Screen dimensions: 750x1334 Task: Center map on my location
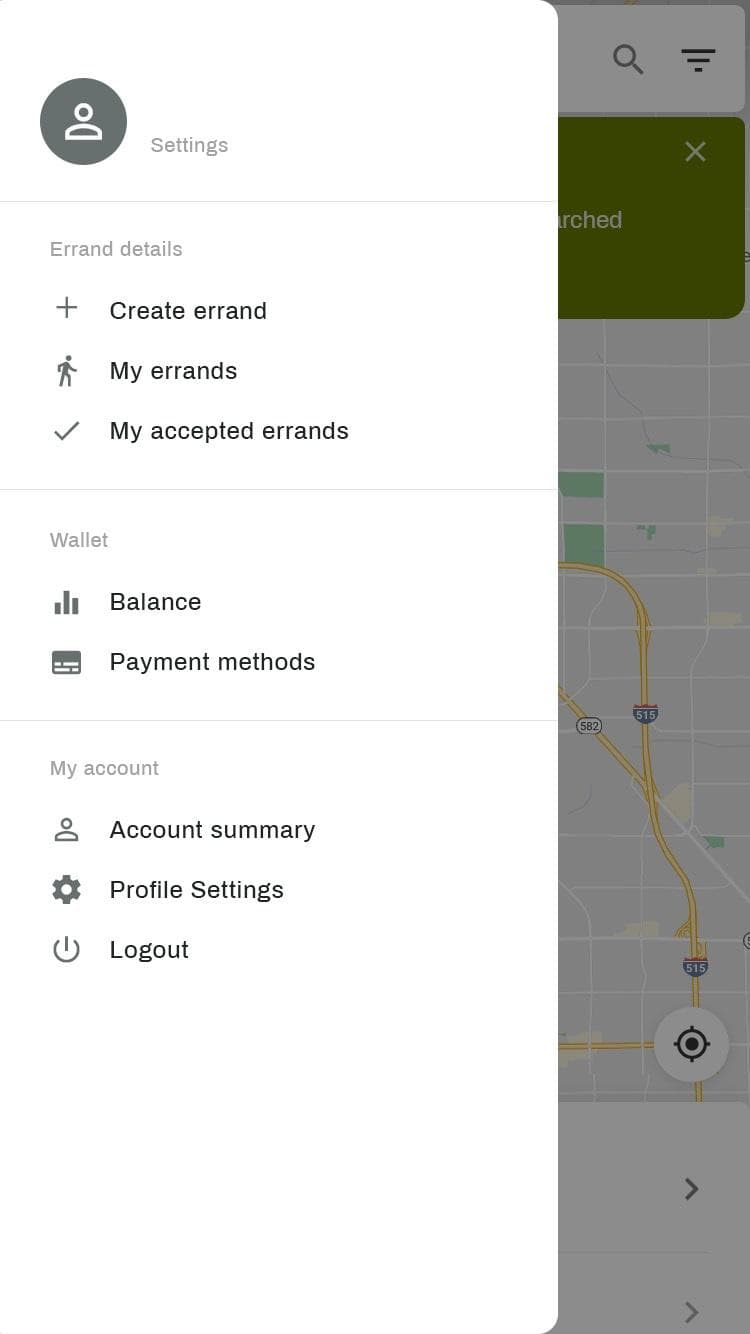(x=691, y=1044)
